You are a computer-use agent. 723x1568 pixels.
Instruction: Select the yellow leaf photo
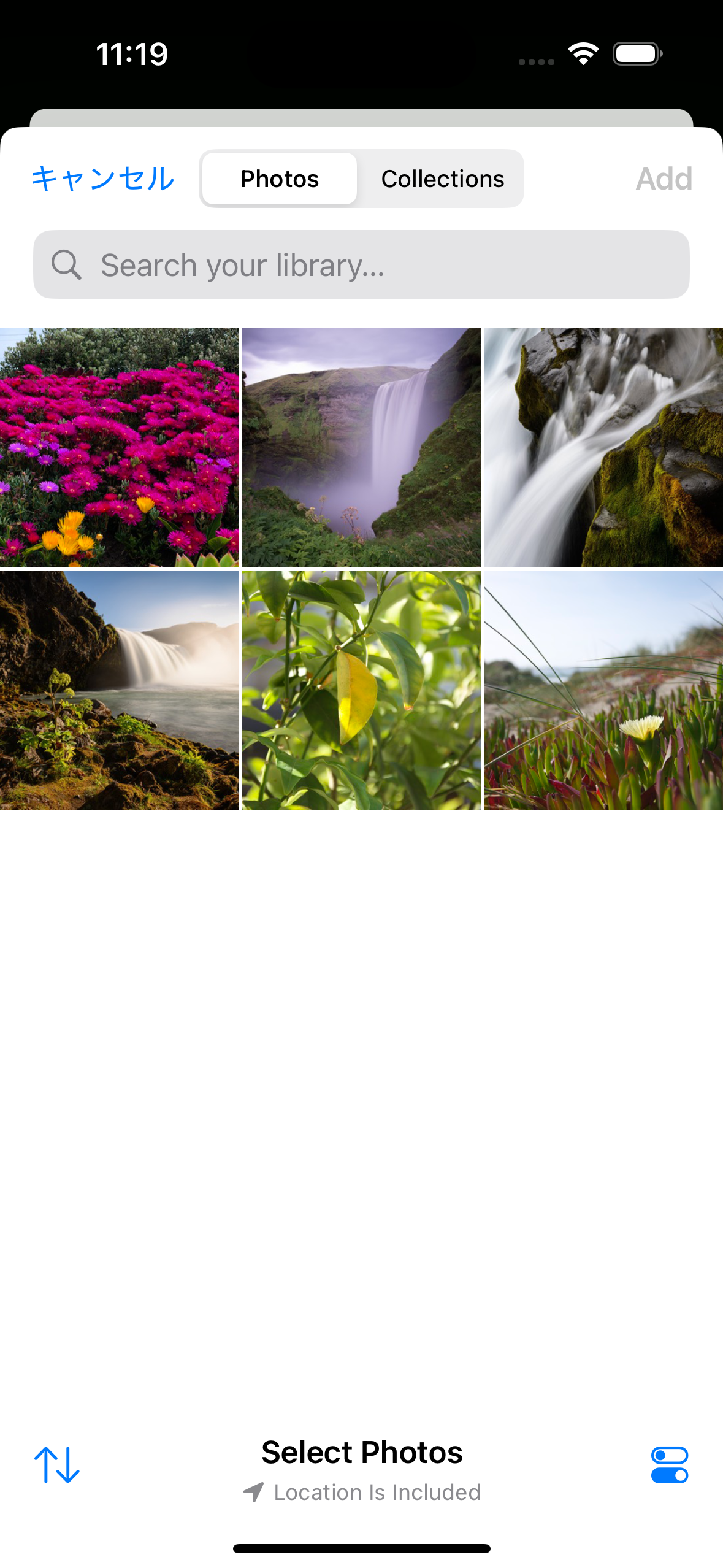pyautogui.click(x=361, y=690)
